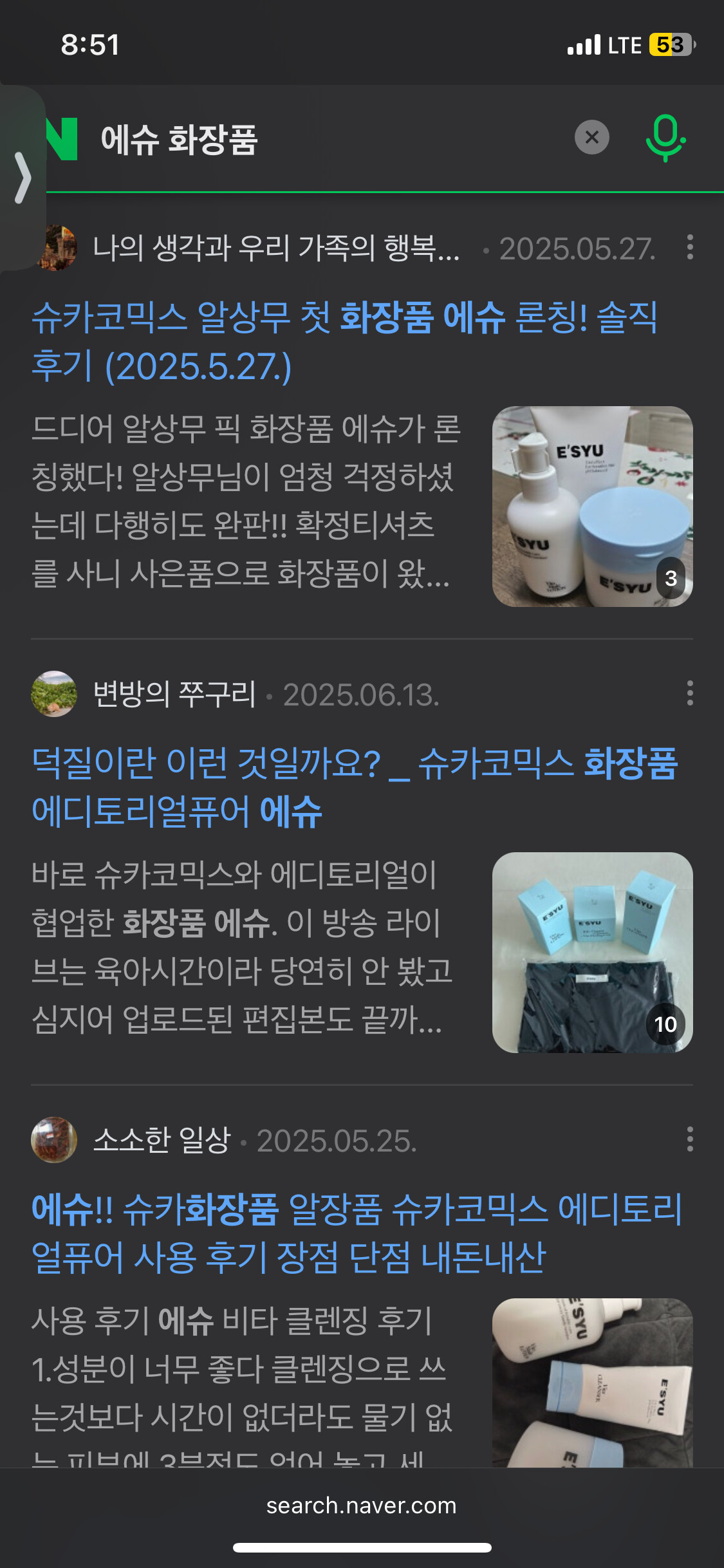Tap the search.naver.com address bar
Viewport: 724px width, 1568px height.
(x=362, y=1506)
